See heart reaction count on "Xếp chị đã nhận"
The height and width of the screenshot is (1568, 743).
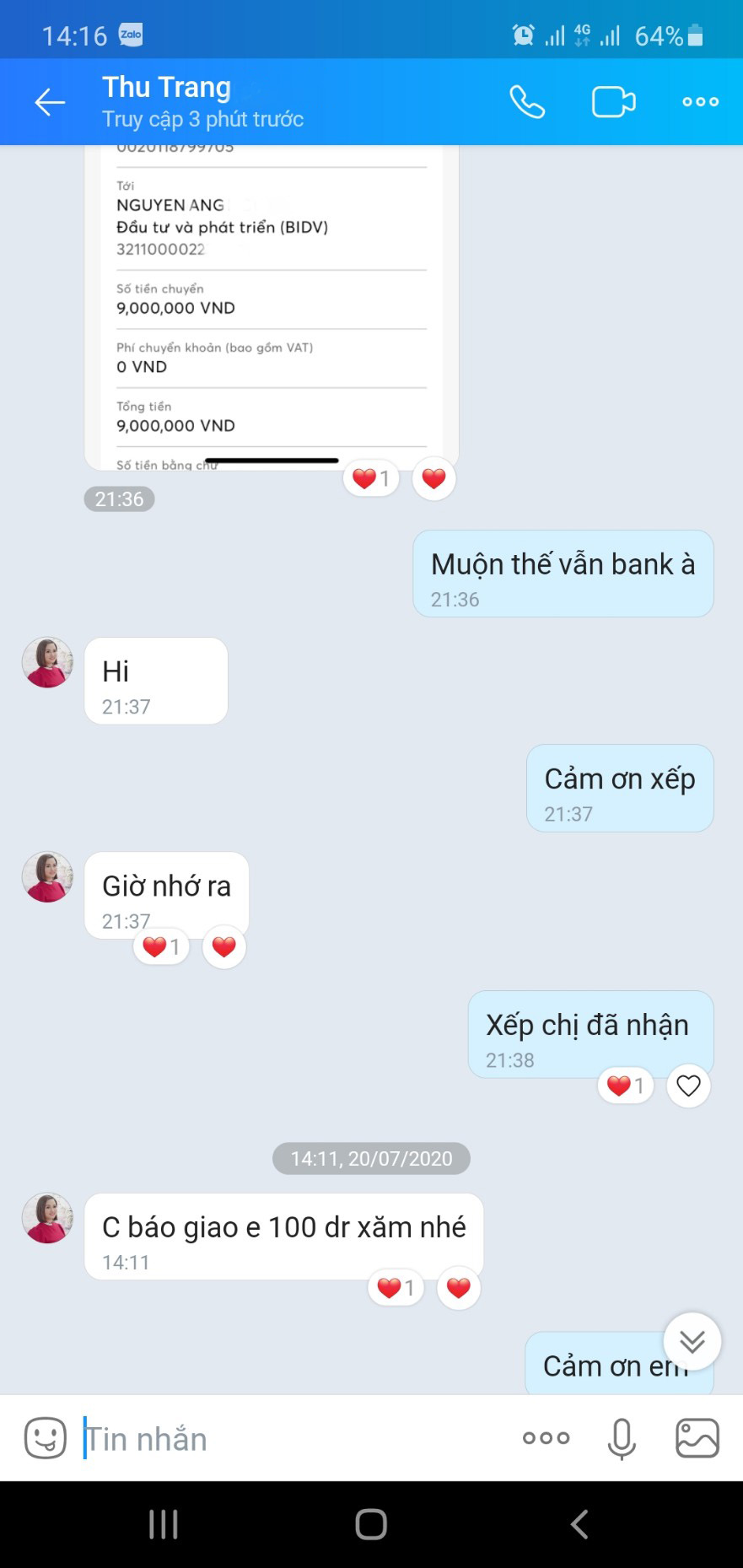click(x=625, y=1086)
